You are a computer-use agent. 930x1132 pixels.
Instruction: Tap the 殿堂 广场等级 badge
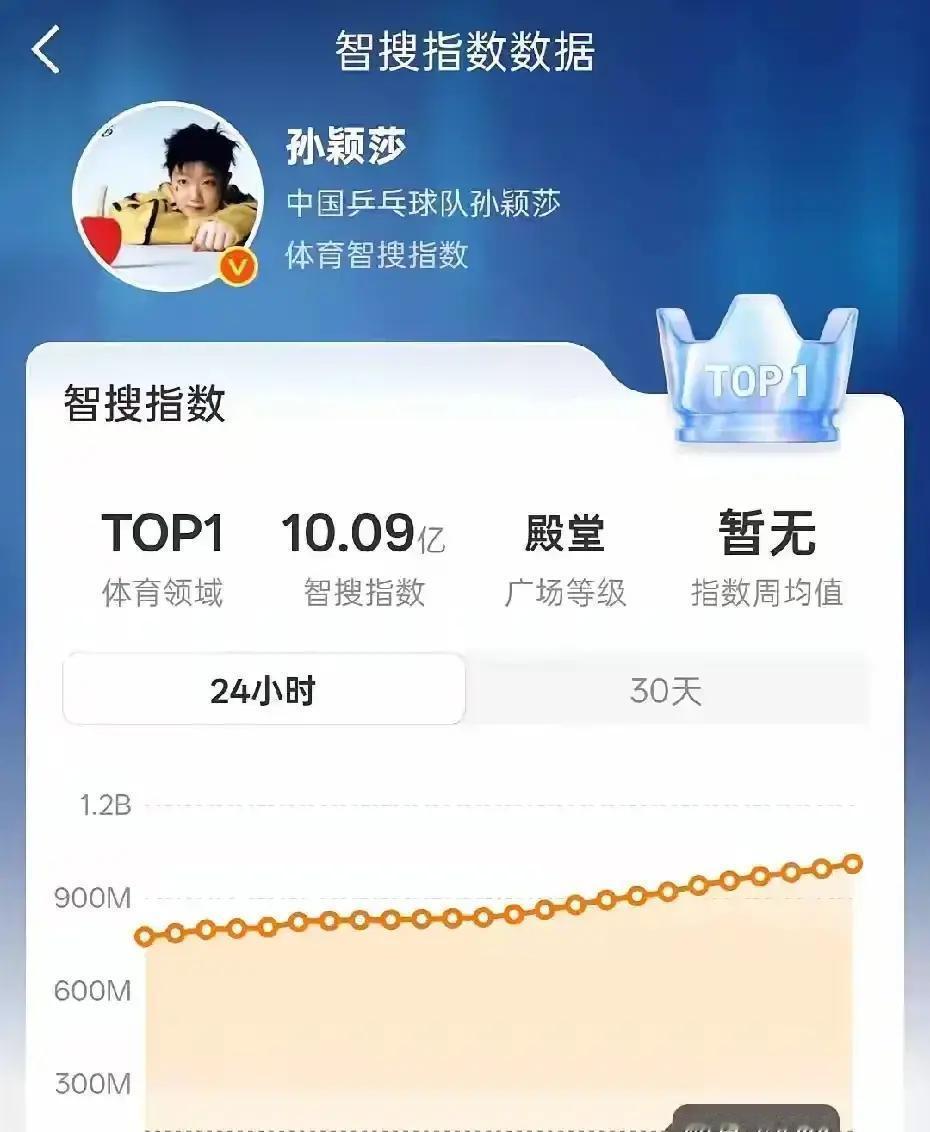pos(564,556)
